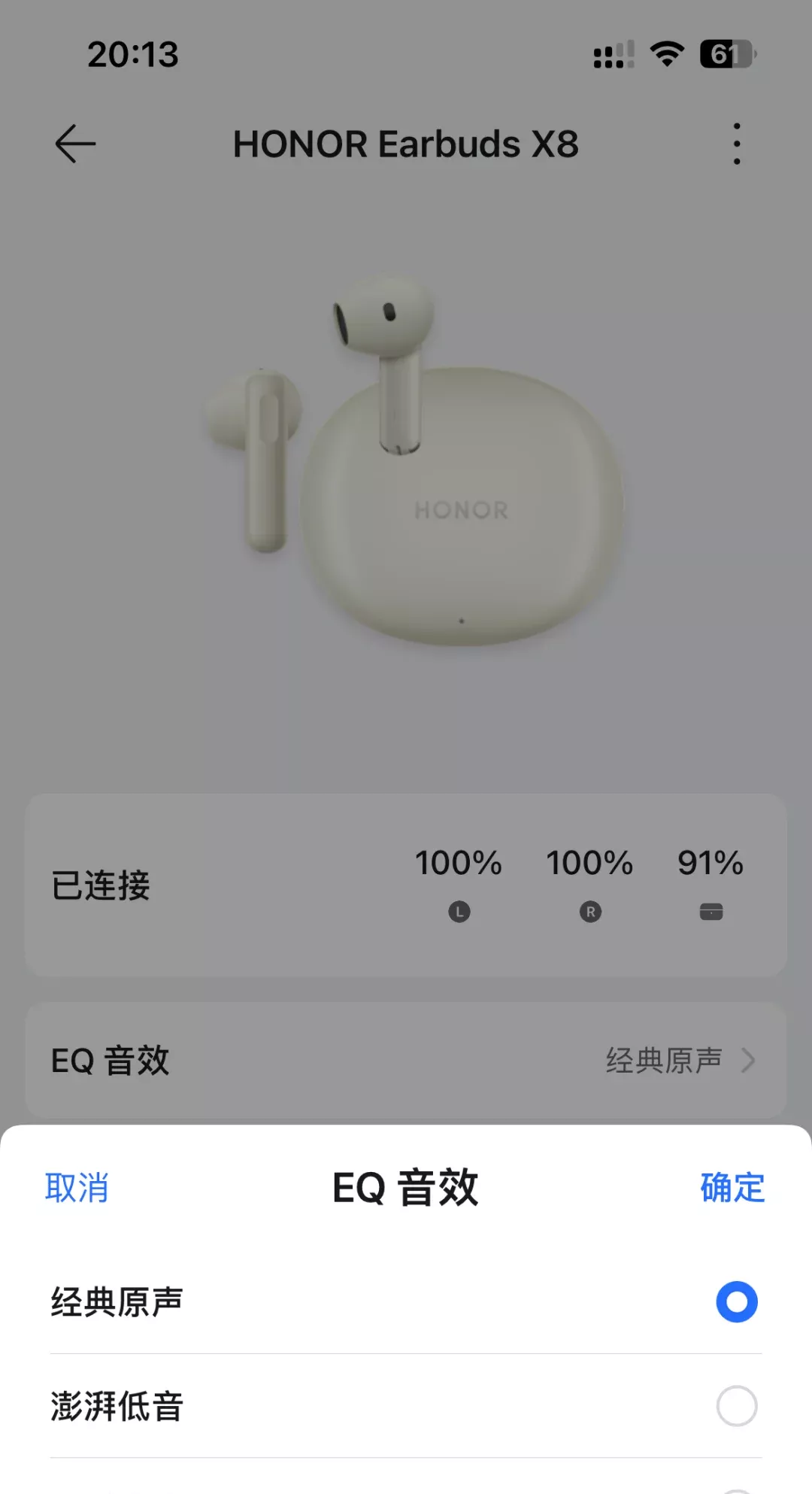The width and height of the screenshot is (812, 1494).
Task: Confirm EQ selection with 确定
Action: pos(732,1189)
